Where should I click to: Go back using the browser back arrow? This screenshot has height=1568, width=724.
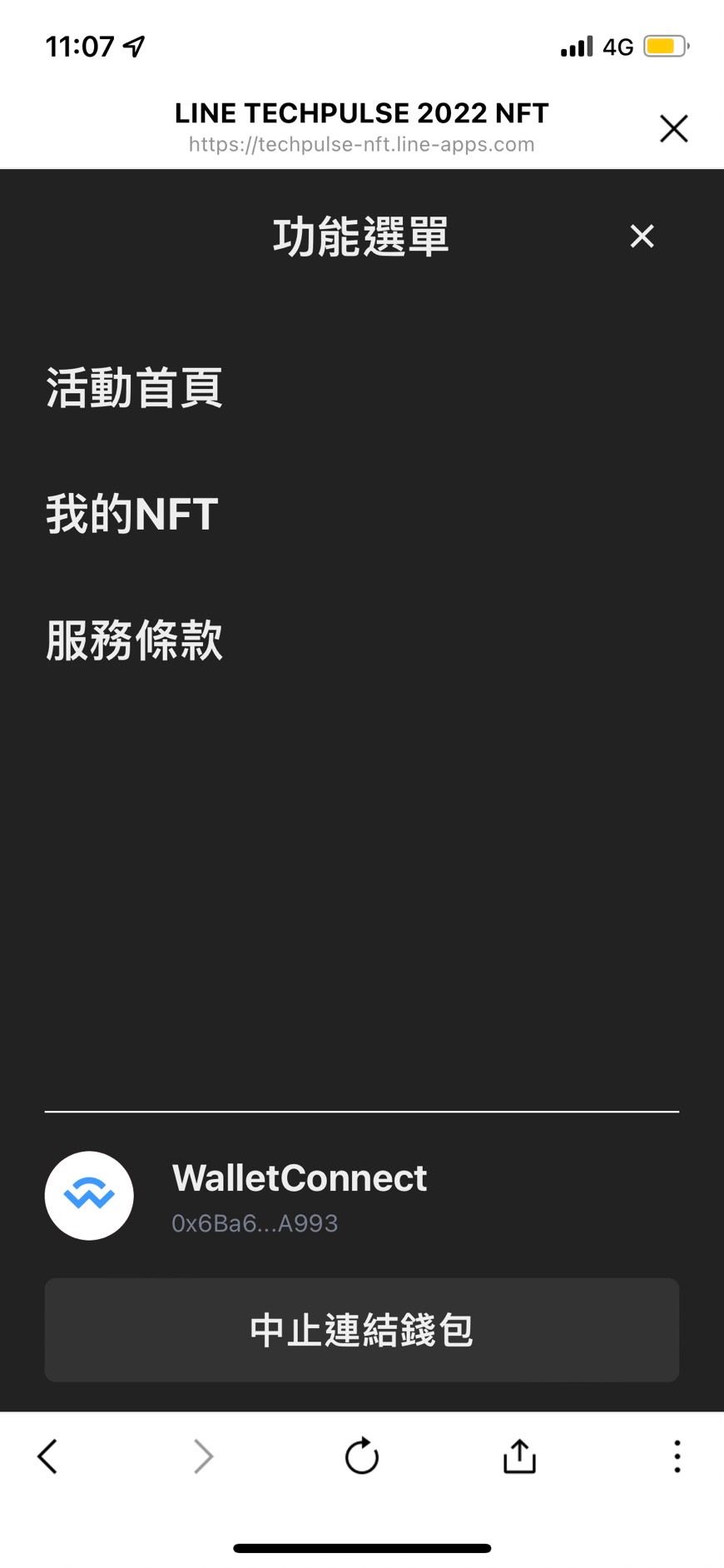47,1456
